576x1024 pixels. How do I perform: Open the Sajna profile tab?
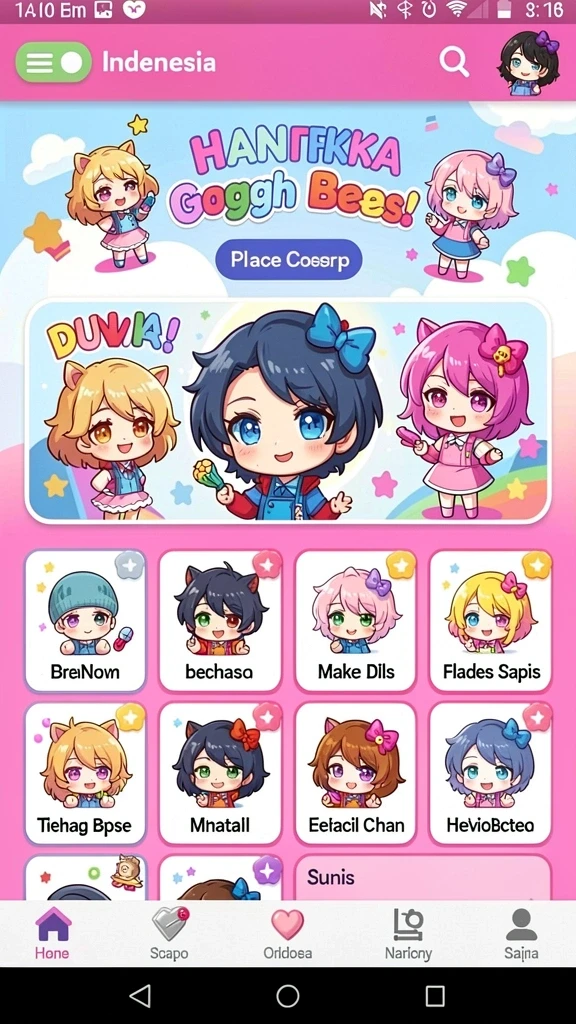click(521, 934)
